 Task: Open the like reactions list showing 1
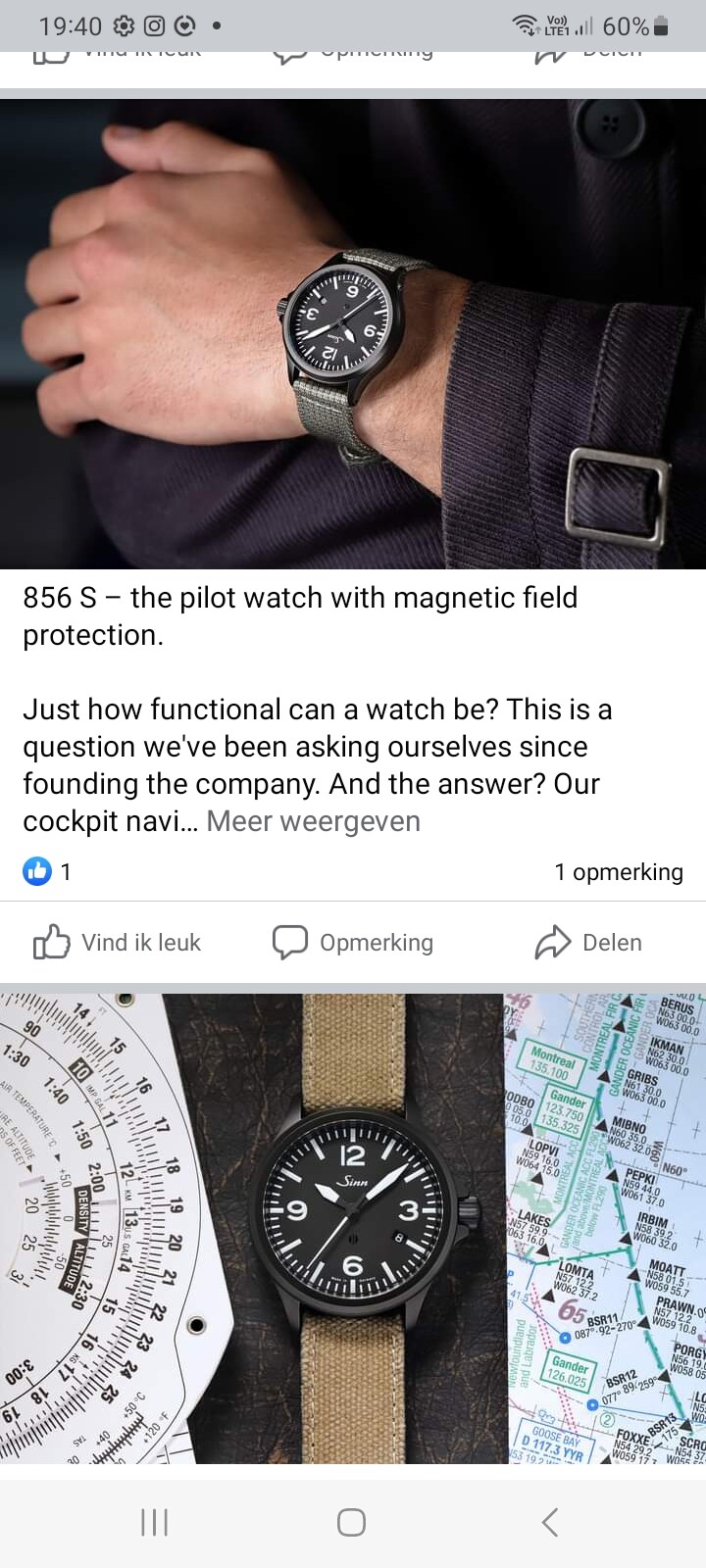[47, 871]
